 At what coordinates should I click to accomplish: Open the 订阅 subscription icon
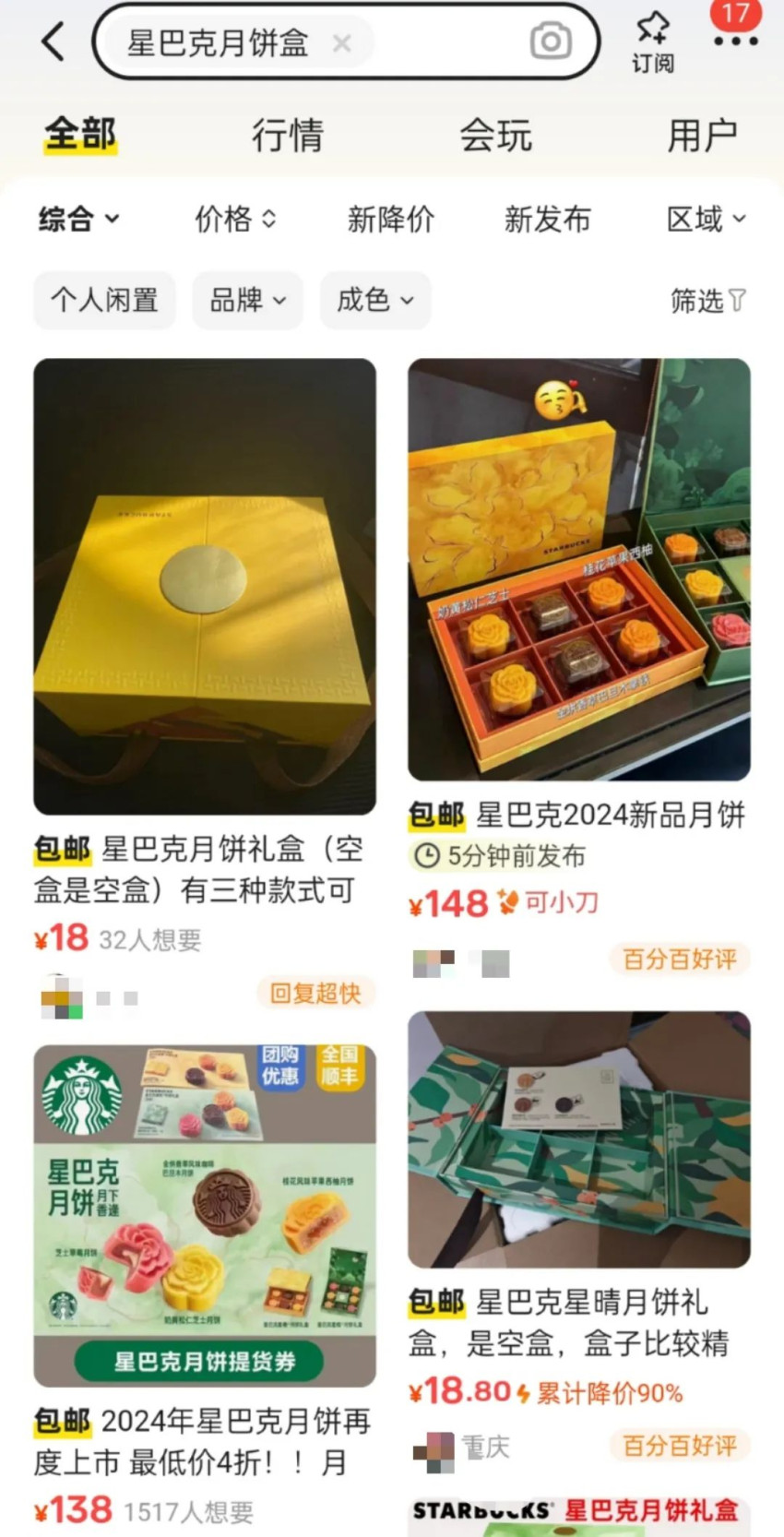(x=652, y=42)
